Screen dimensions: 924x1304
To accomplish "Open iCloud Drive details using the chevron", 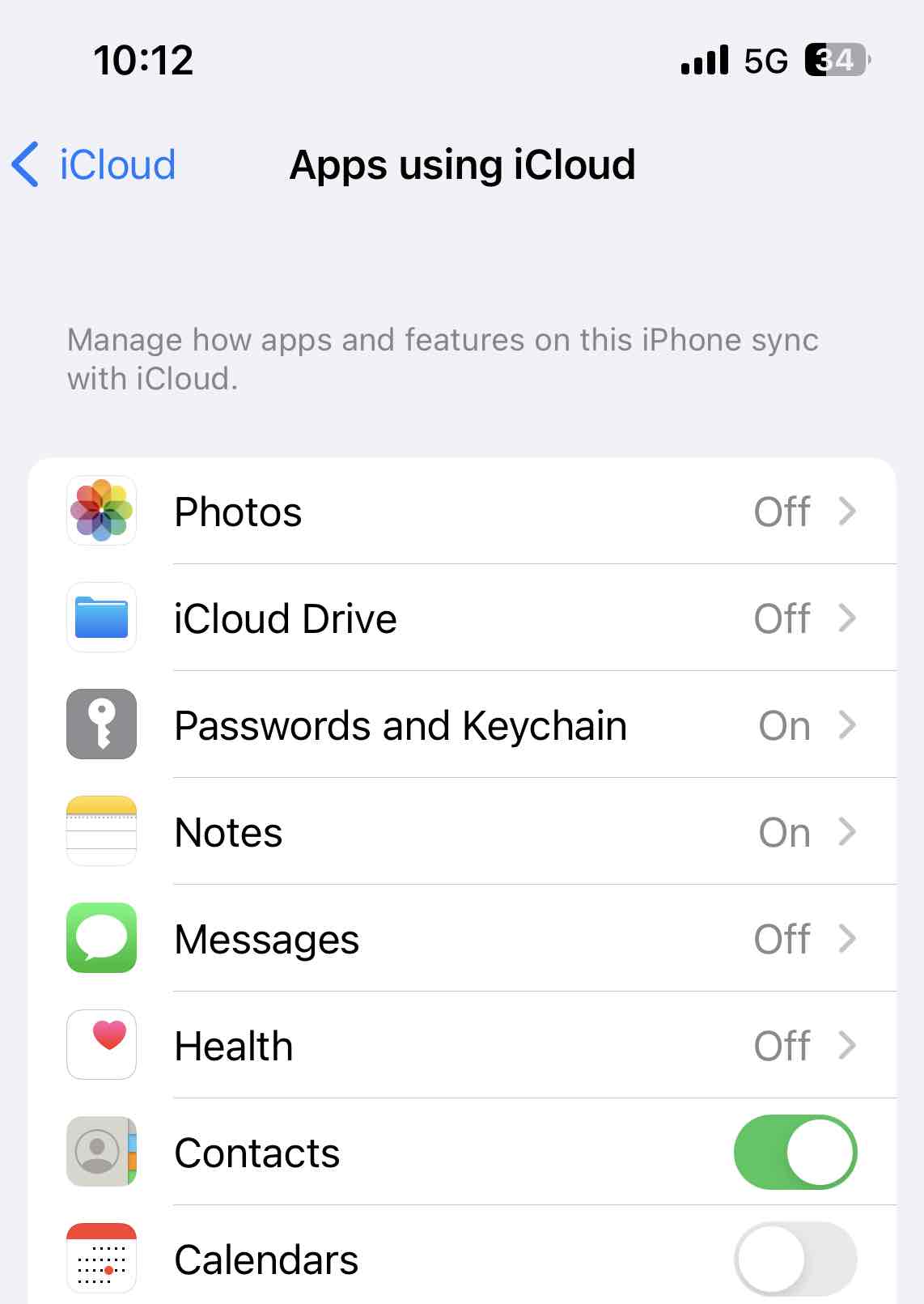I will (848, 618).
